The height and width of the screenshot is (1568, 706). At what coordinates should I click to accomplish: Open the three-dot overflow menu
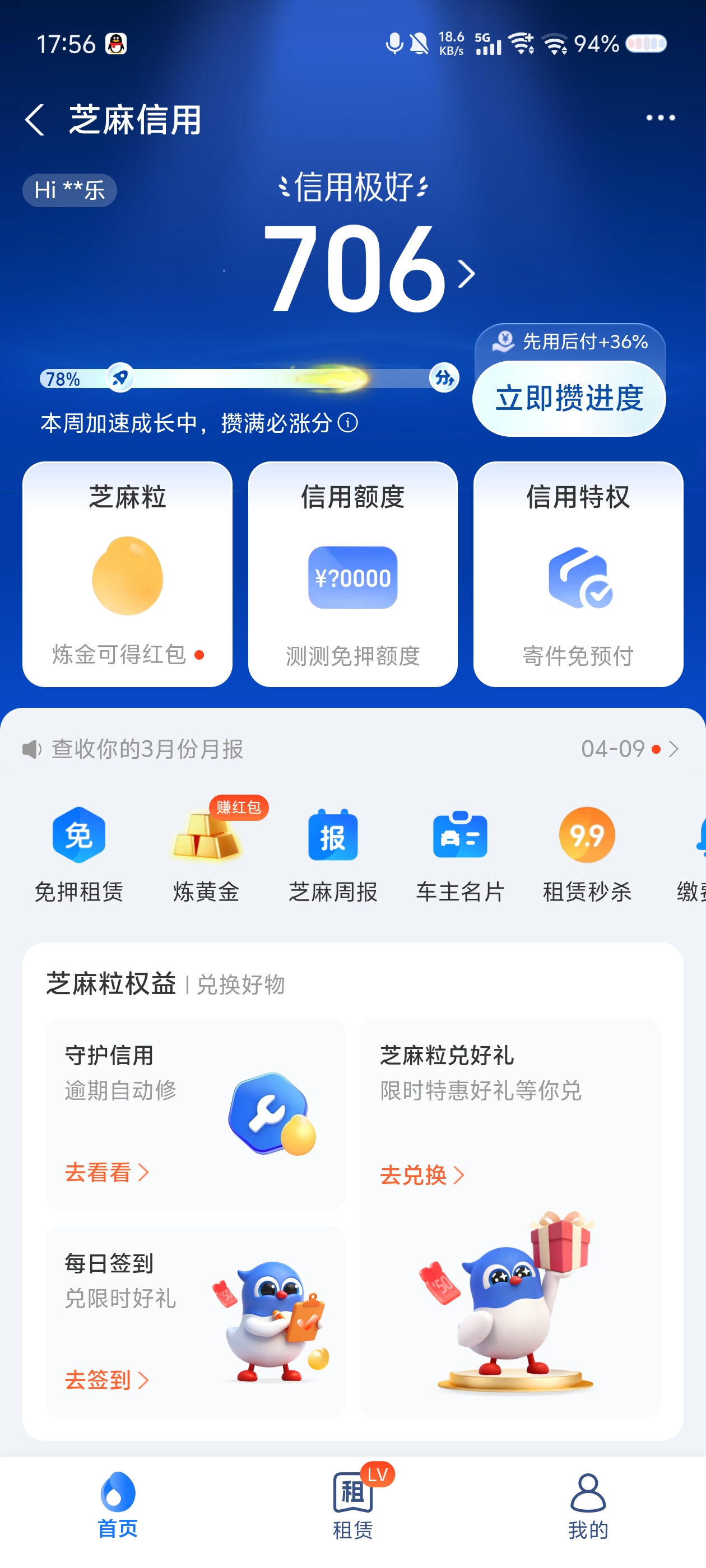(x=660, y=118)
